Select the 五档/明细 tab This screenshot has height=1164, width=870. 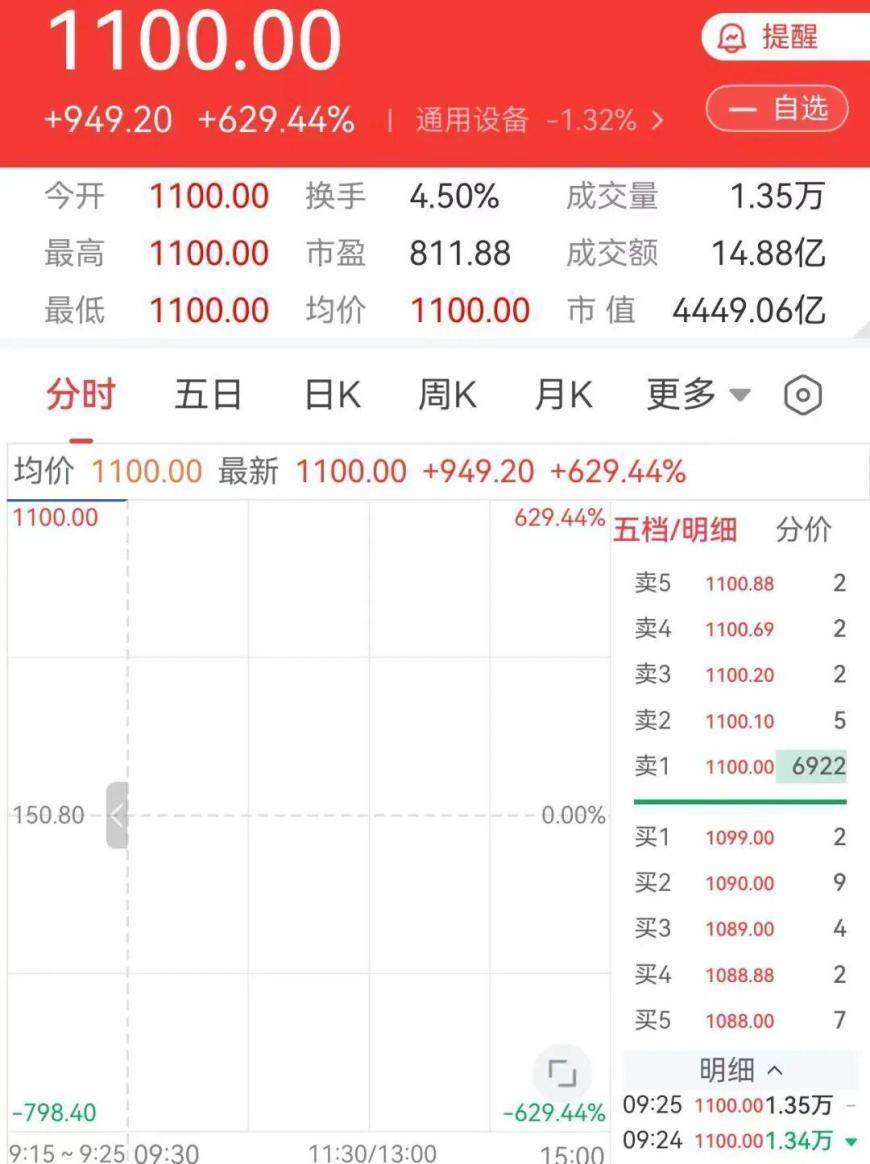click(675, 530)
